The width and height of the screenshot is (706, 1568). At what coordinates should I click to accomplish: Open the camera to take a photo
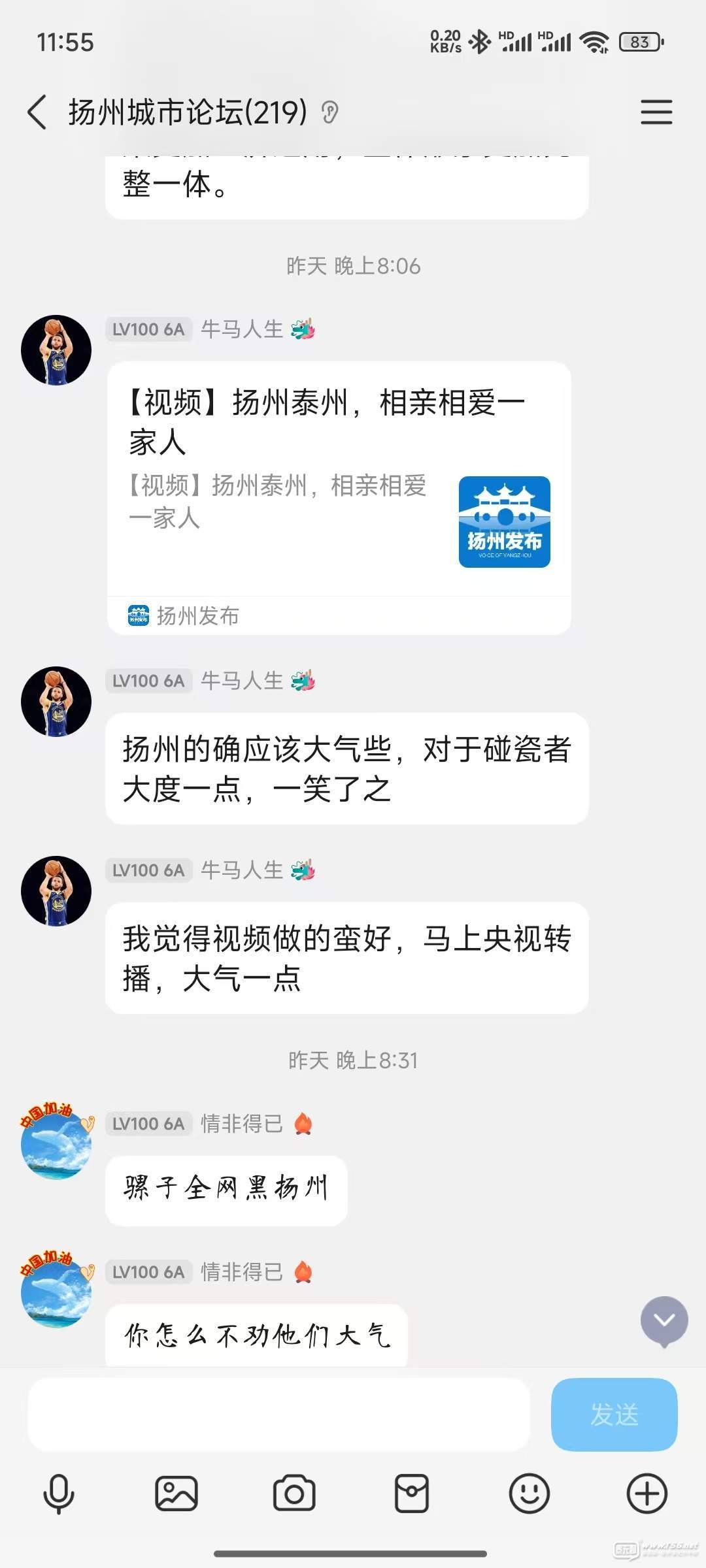294,1493
